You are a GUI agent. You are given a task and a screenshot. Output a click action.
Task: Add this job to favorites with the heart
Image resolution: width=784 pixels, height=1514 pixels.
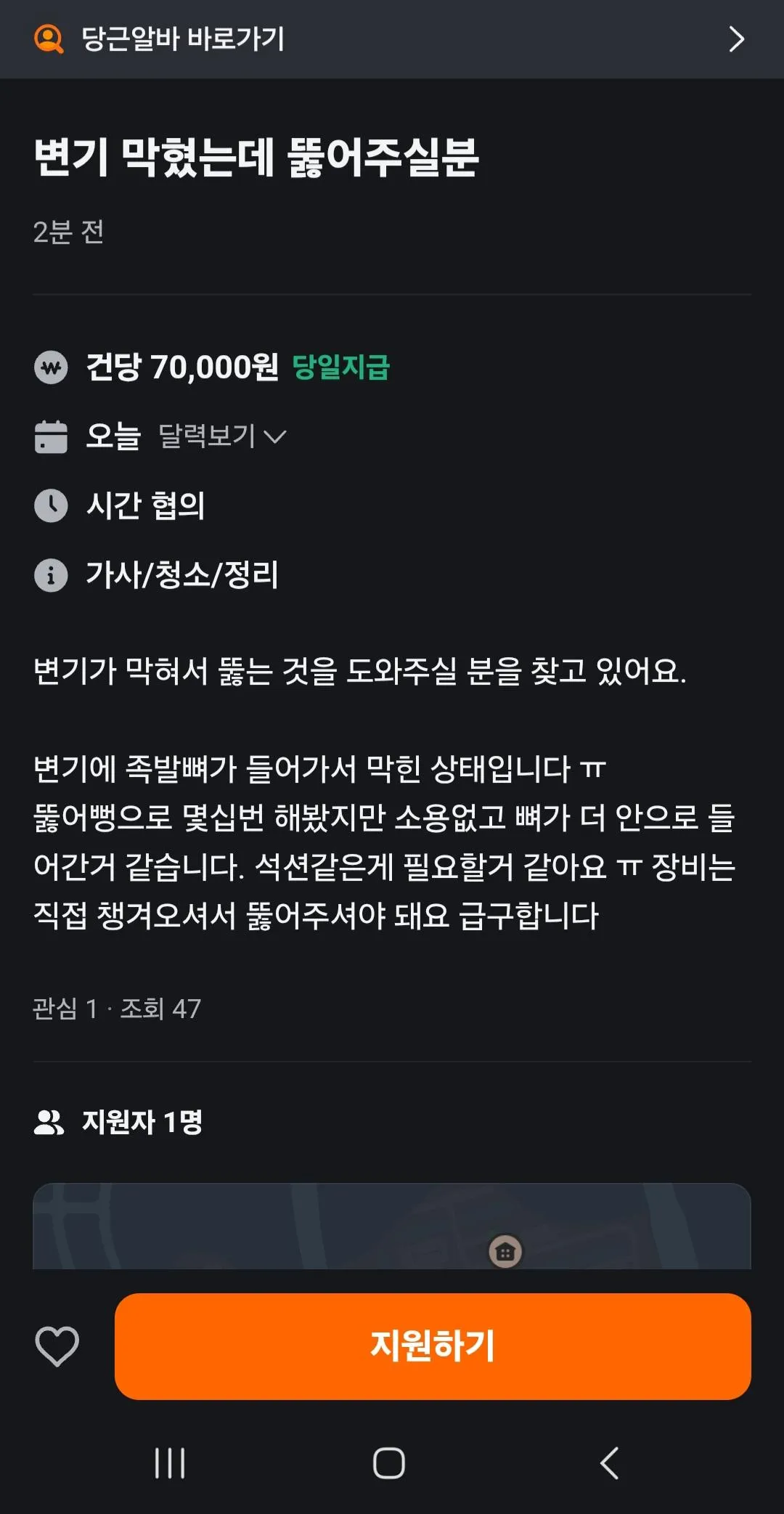pos(57,1346)
